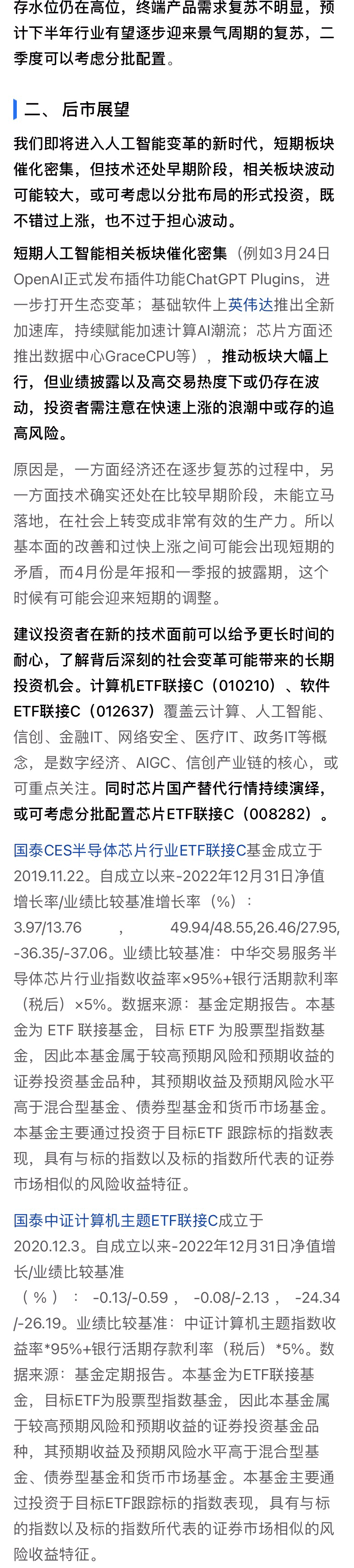Open the 英伟达 link in the article
The image size is (354, 1568).
click(x=250, y=304)
